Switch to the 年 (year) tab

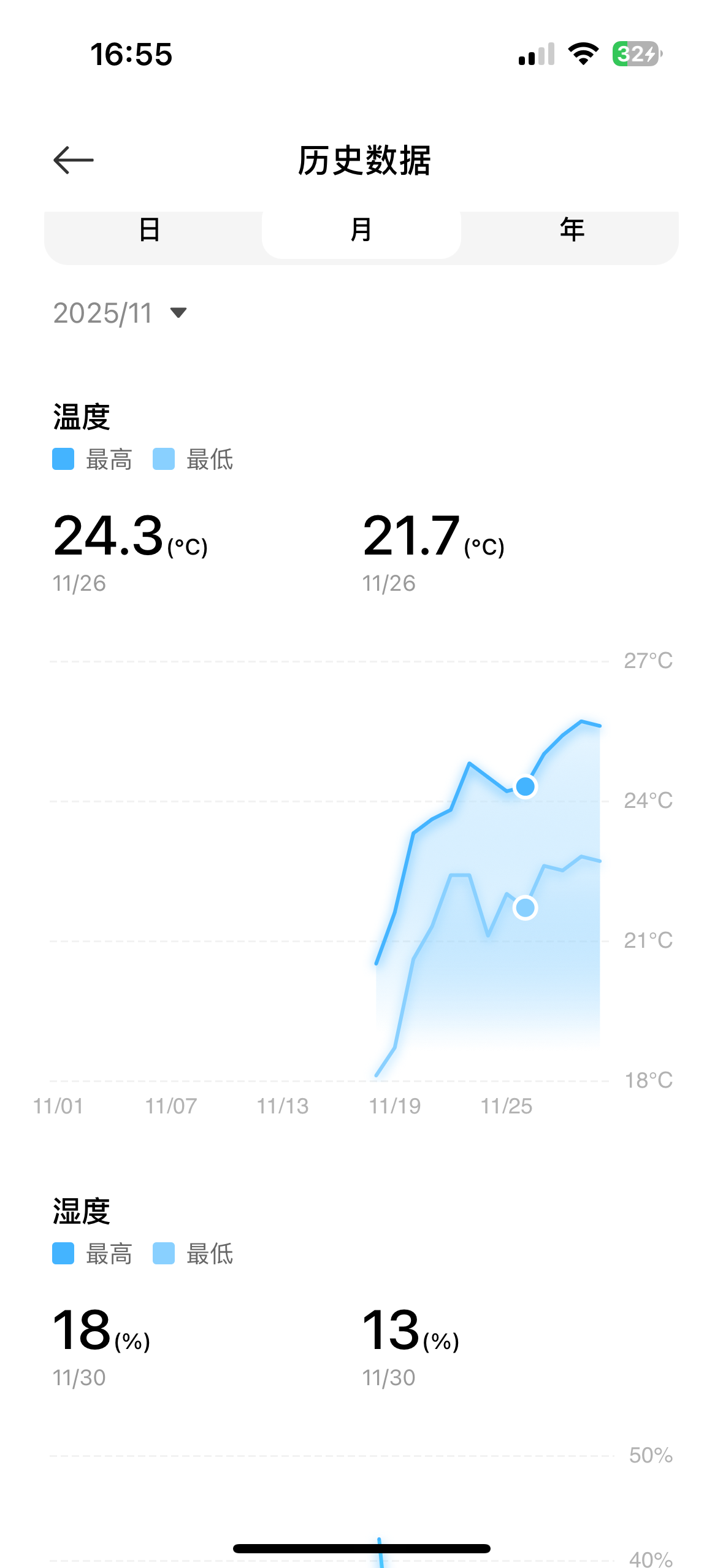(x=572, y=231)
